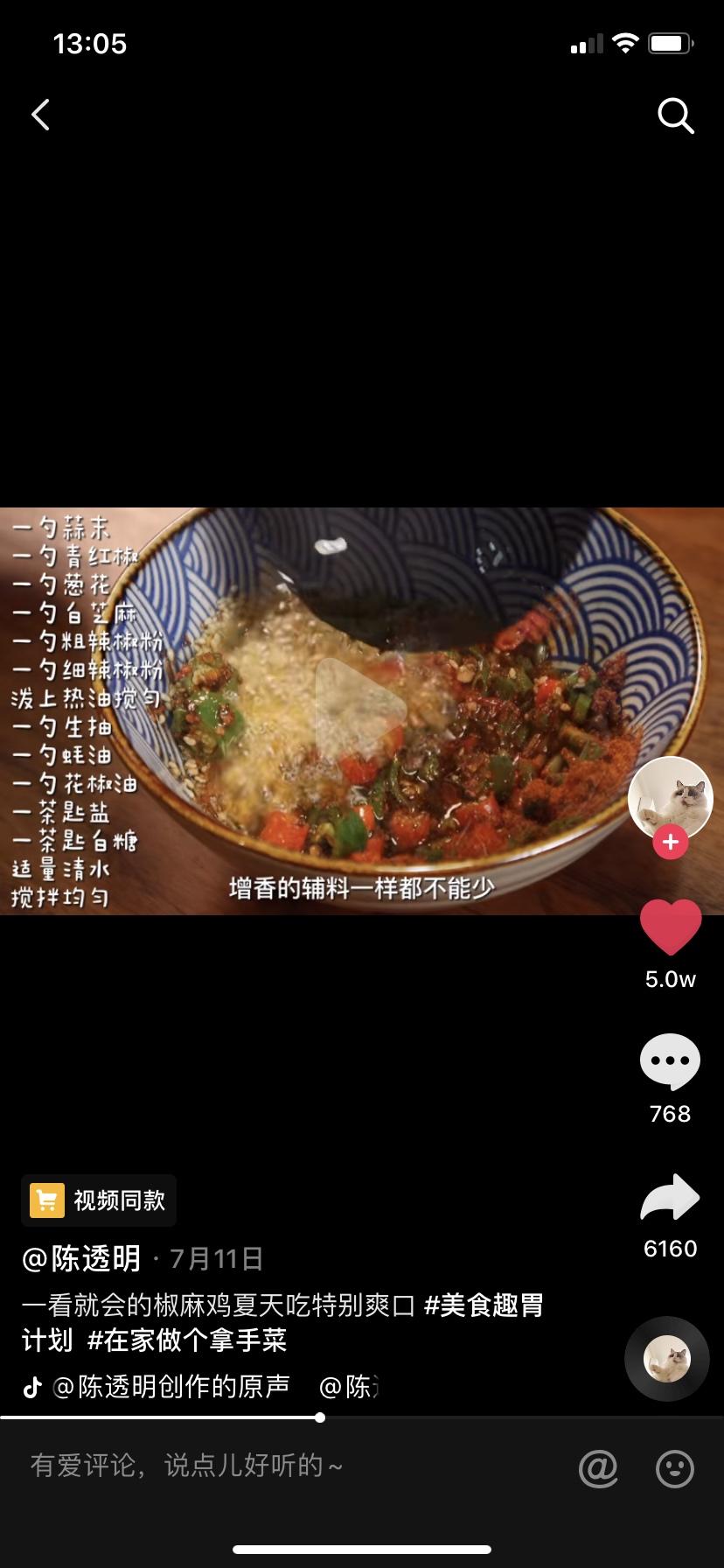Open the #美食趣胃计划 hashtag

484,1305
